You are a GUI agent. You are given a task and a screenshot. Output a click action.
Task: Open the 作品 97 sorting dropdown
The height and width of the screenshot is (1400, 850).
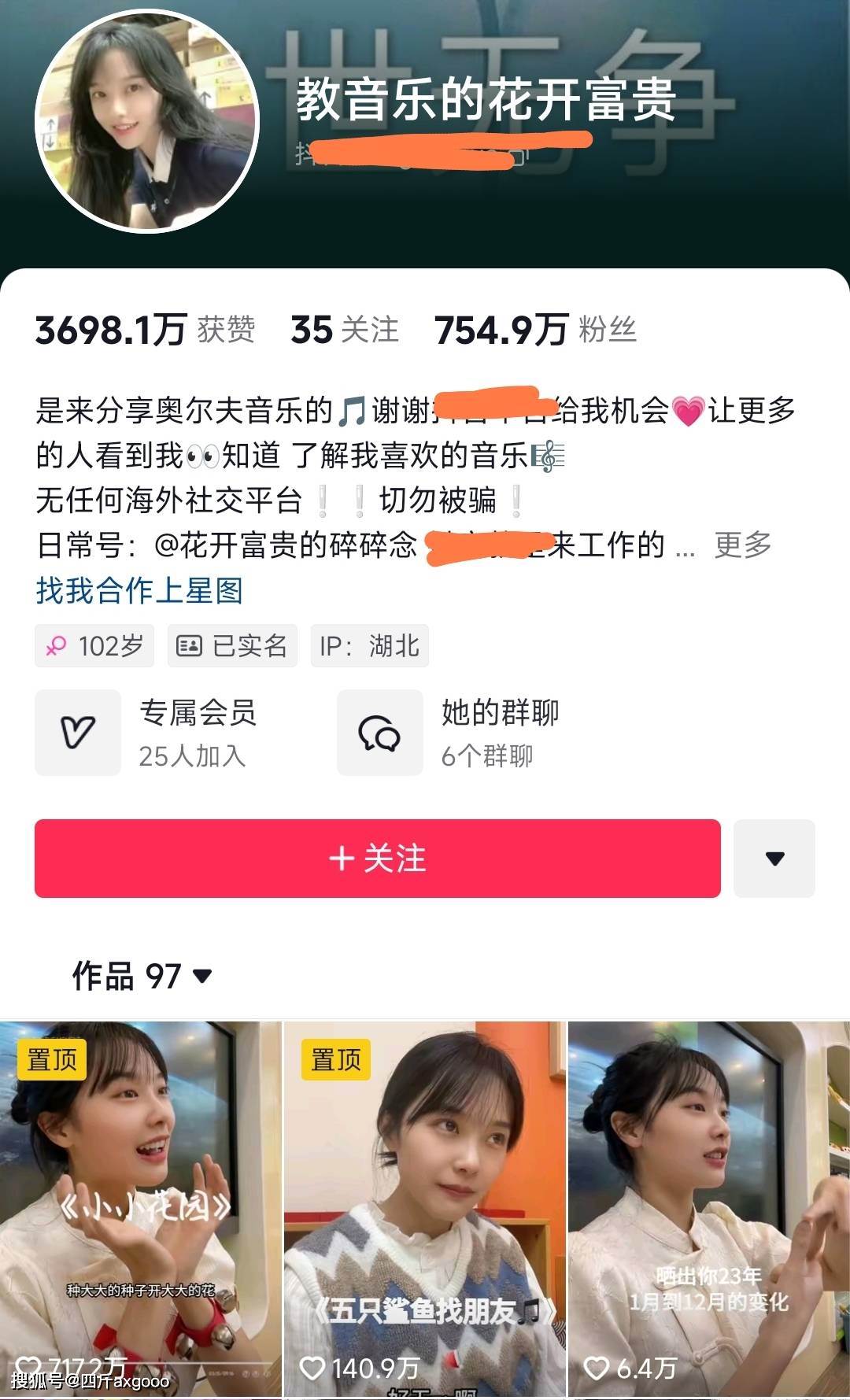pos(142,977)
